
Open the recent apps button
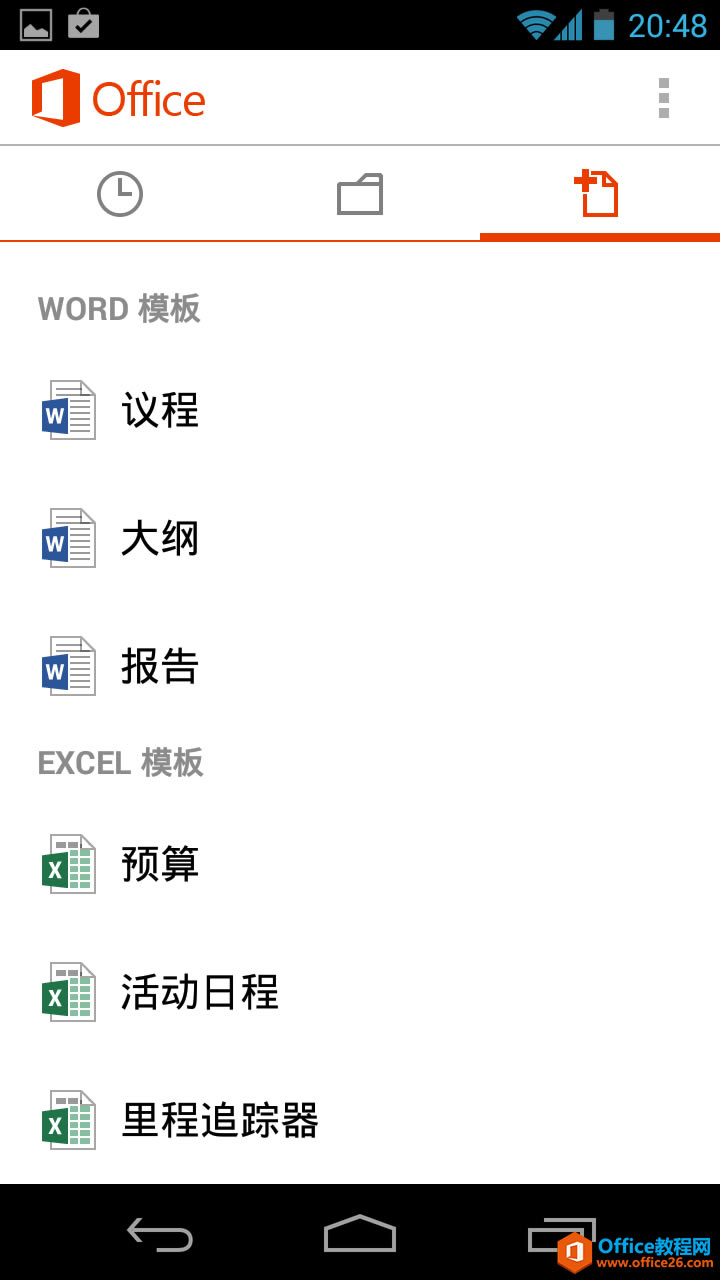(560, 1235)
